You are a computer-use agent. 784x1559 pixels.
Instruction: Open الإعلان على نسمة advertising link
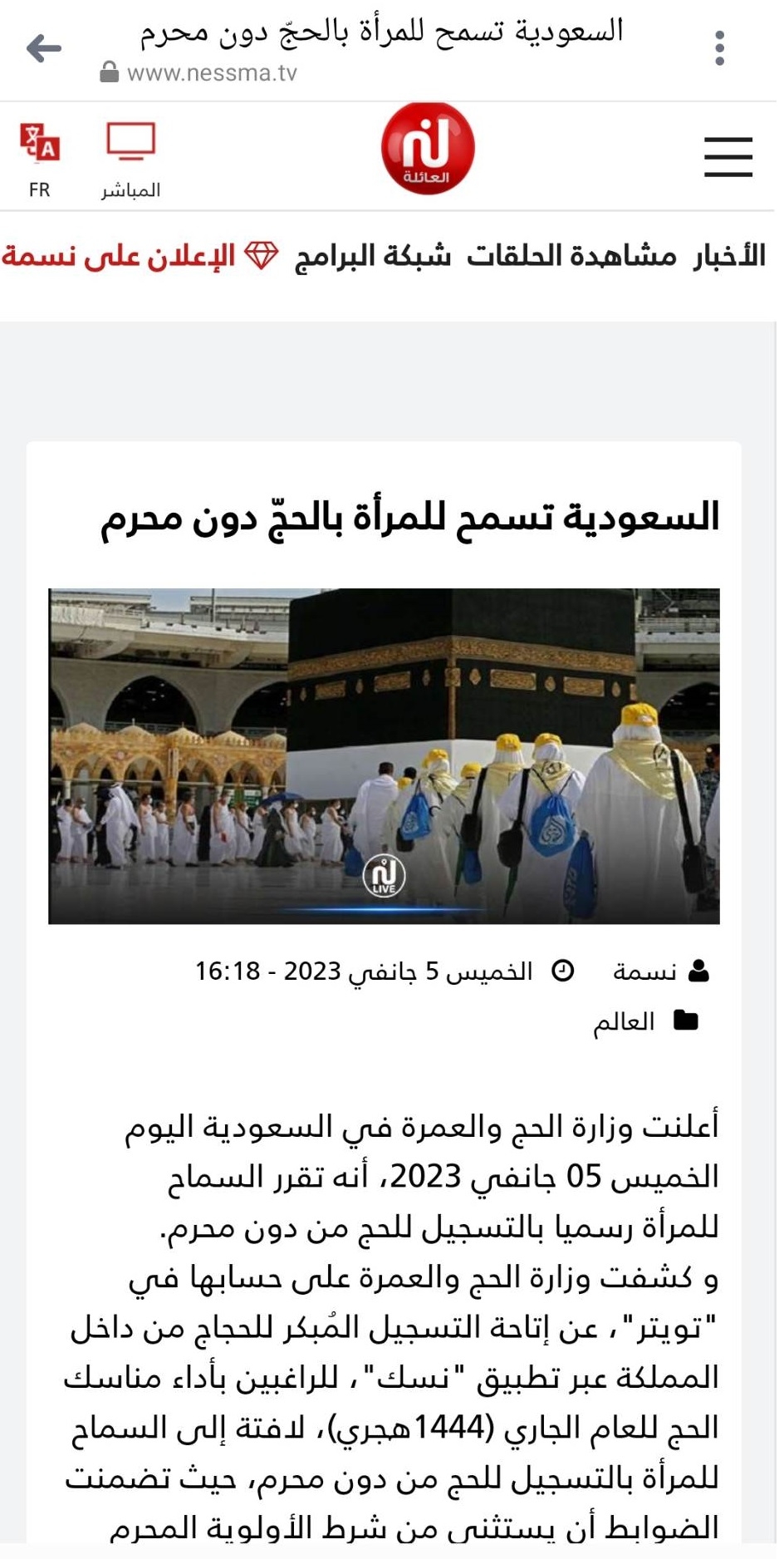120,256
